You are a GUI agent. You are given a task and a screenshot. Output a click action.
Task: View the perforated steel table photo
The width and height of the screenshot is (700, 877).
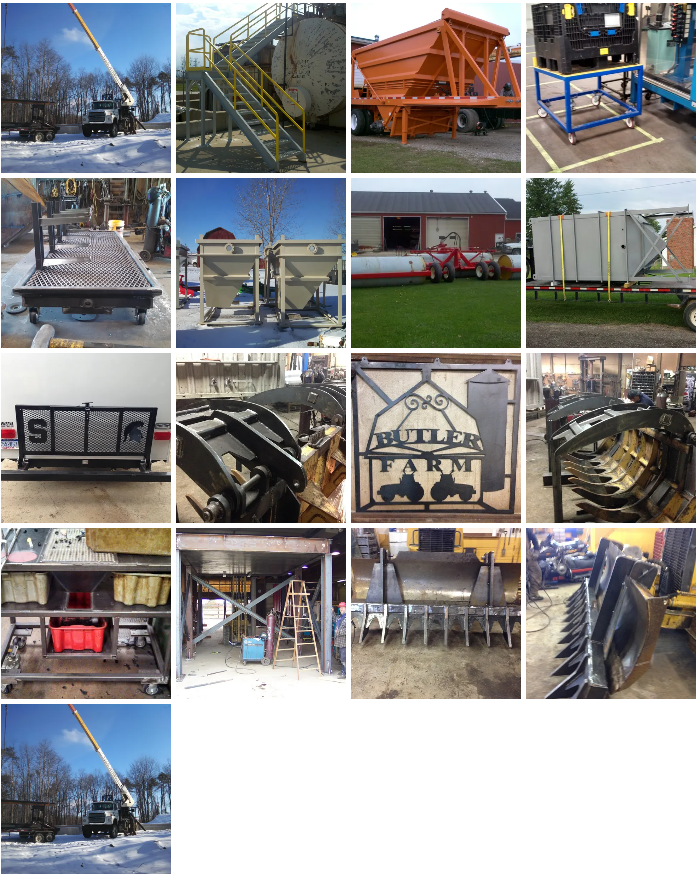(86, 263)
